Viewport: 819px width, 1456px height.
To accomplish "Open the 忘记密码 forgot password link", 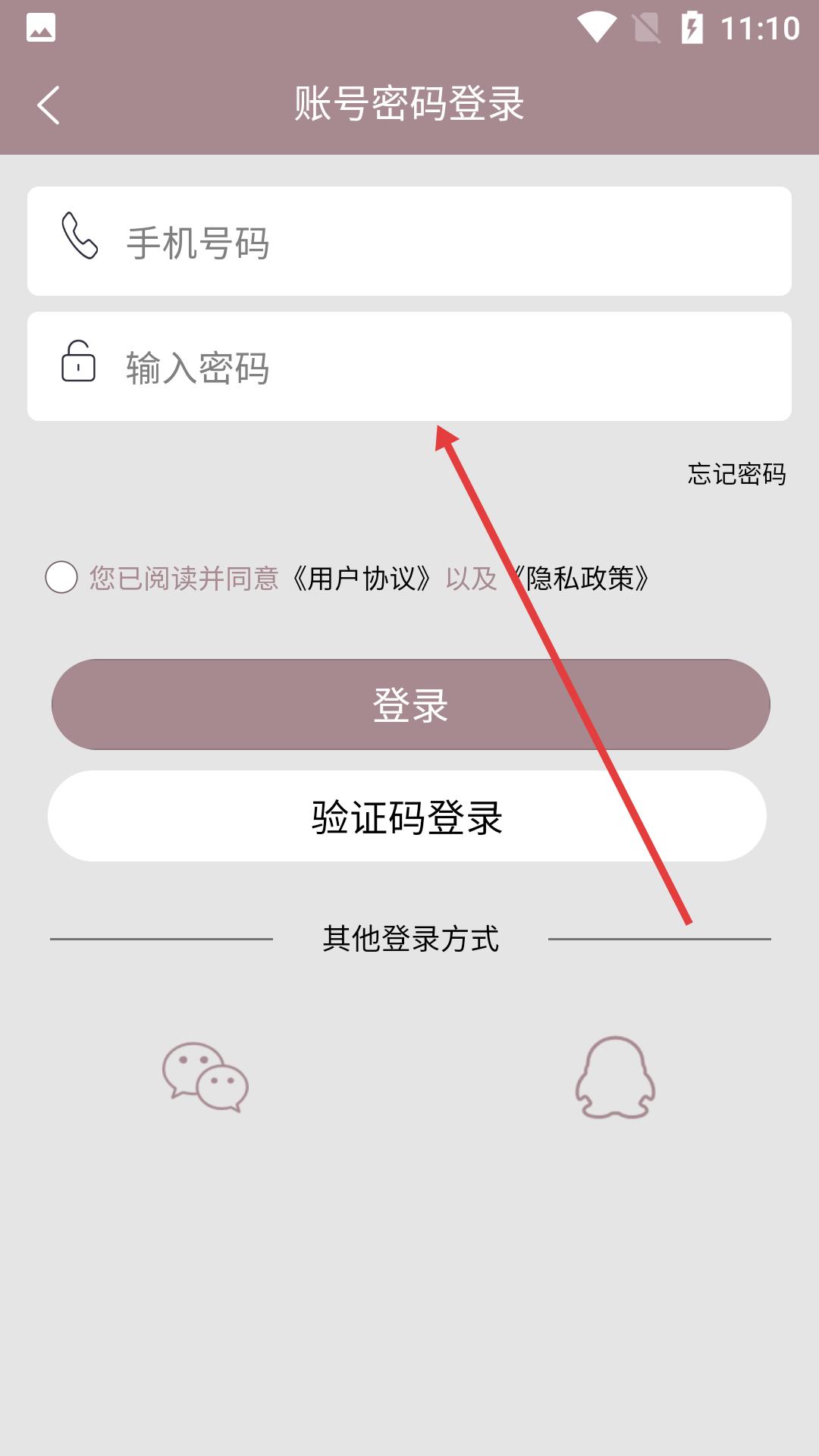I will [x=736, y=474].
